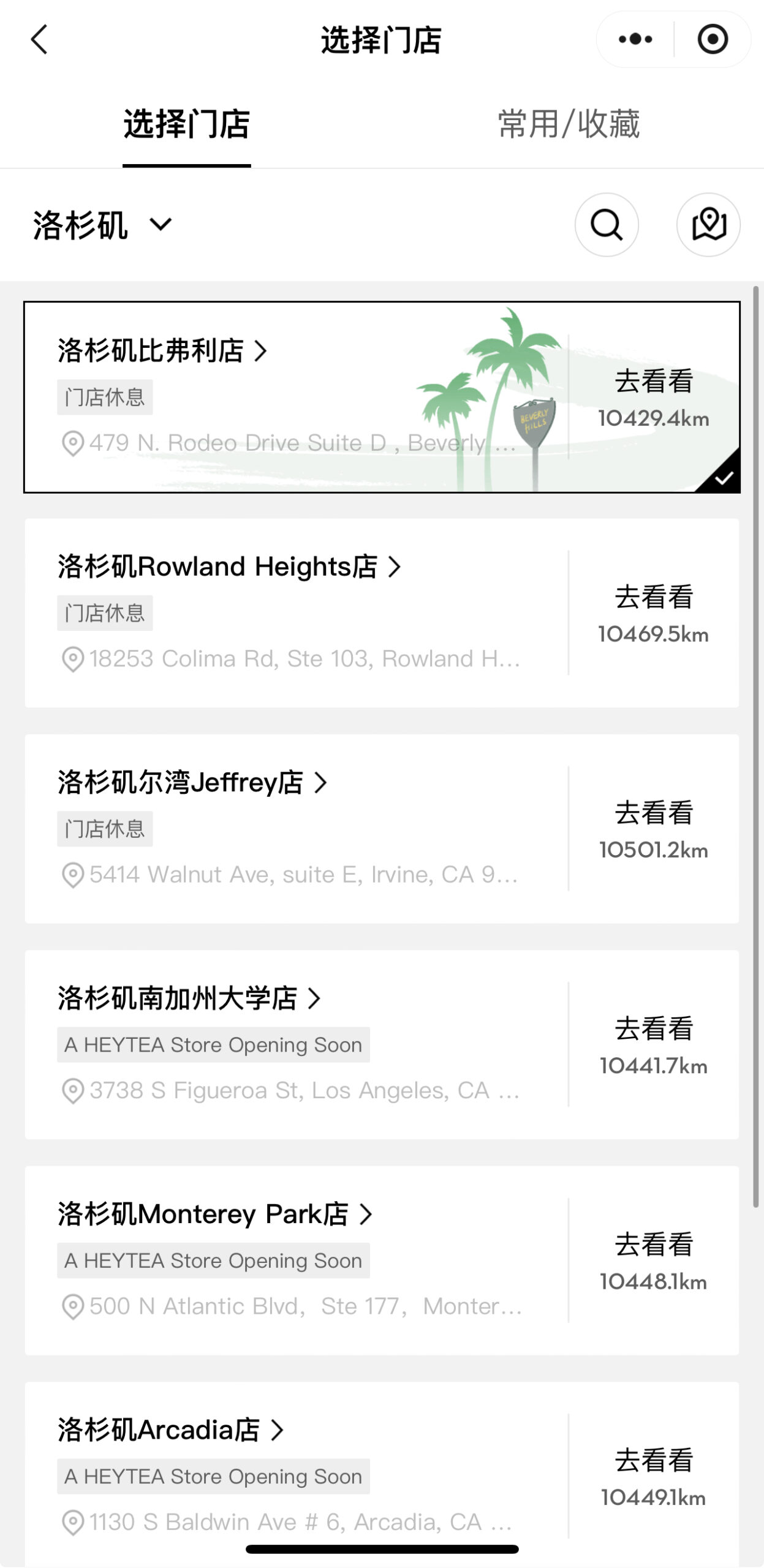The width and height of the screenshot is (764, 1568).
Task: Expand the 洛杉矶 city dropdown
Action: click(x=103, y=225)
